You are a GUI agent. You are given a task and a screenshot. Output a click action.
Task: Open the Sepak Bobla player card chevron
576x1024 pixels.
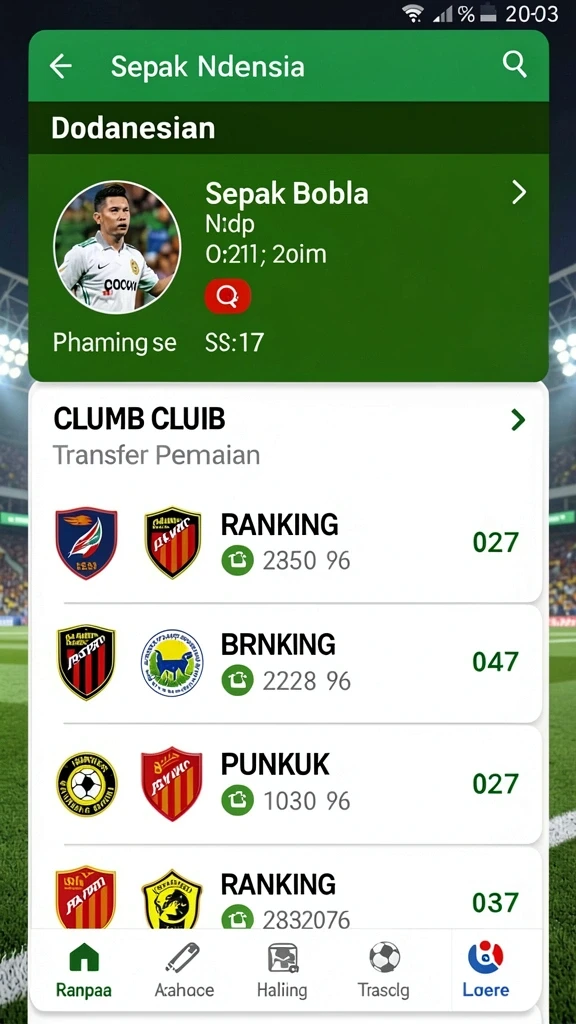tap(519, 193)
